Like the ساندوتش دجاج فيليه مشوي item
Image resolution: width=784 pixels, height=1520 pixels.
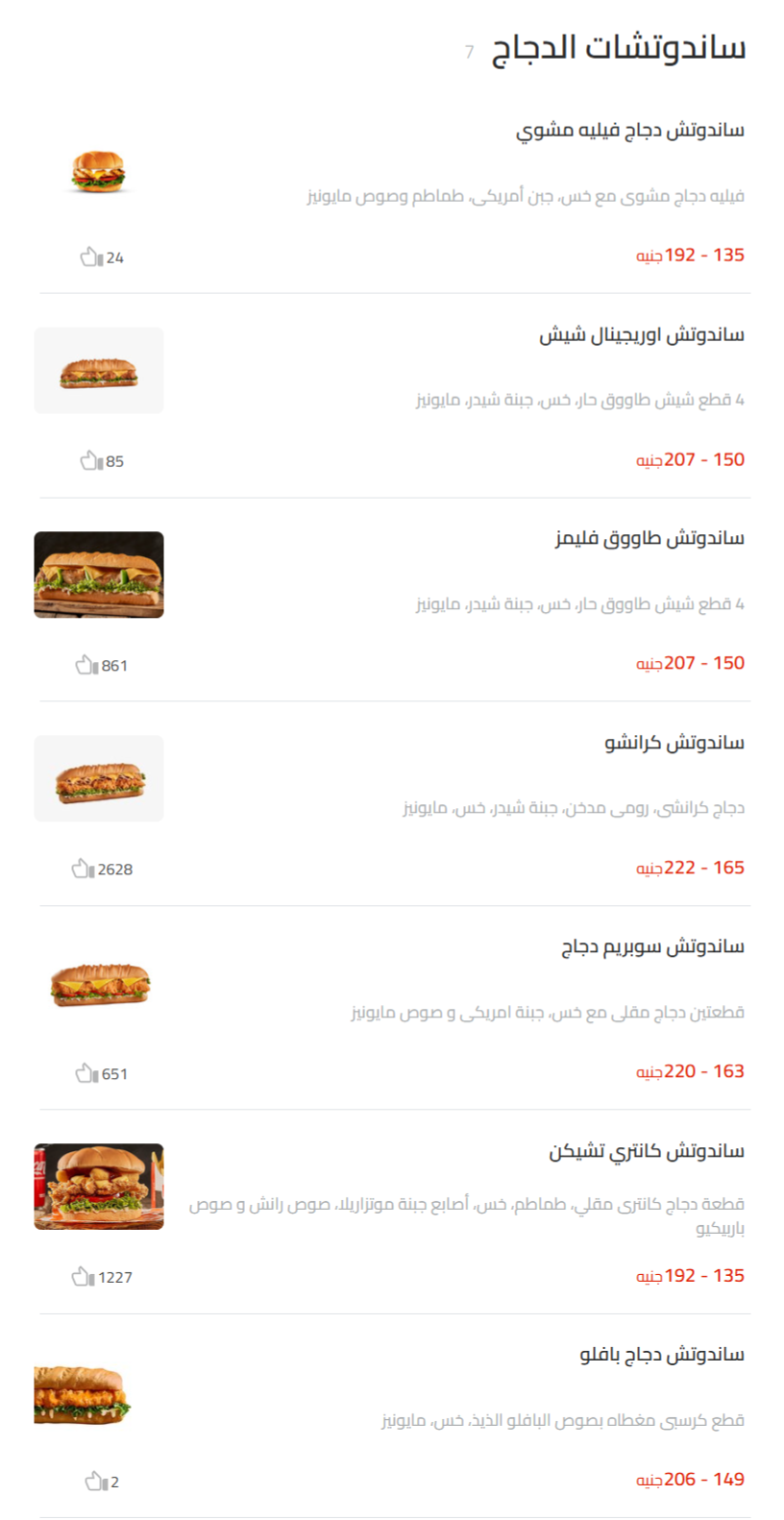pyautogui.click(x=88, y=257)
